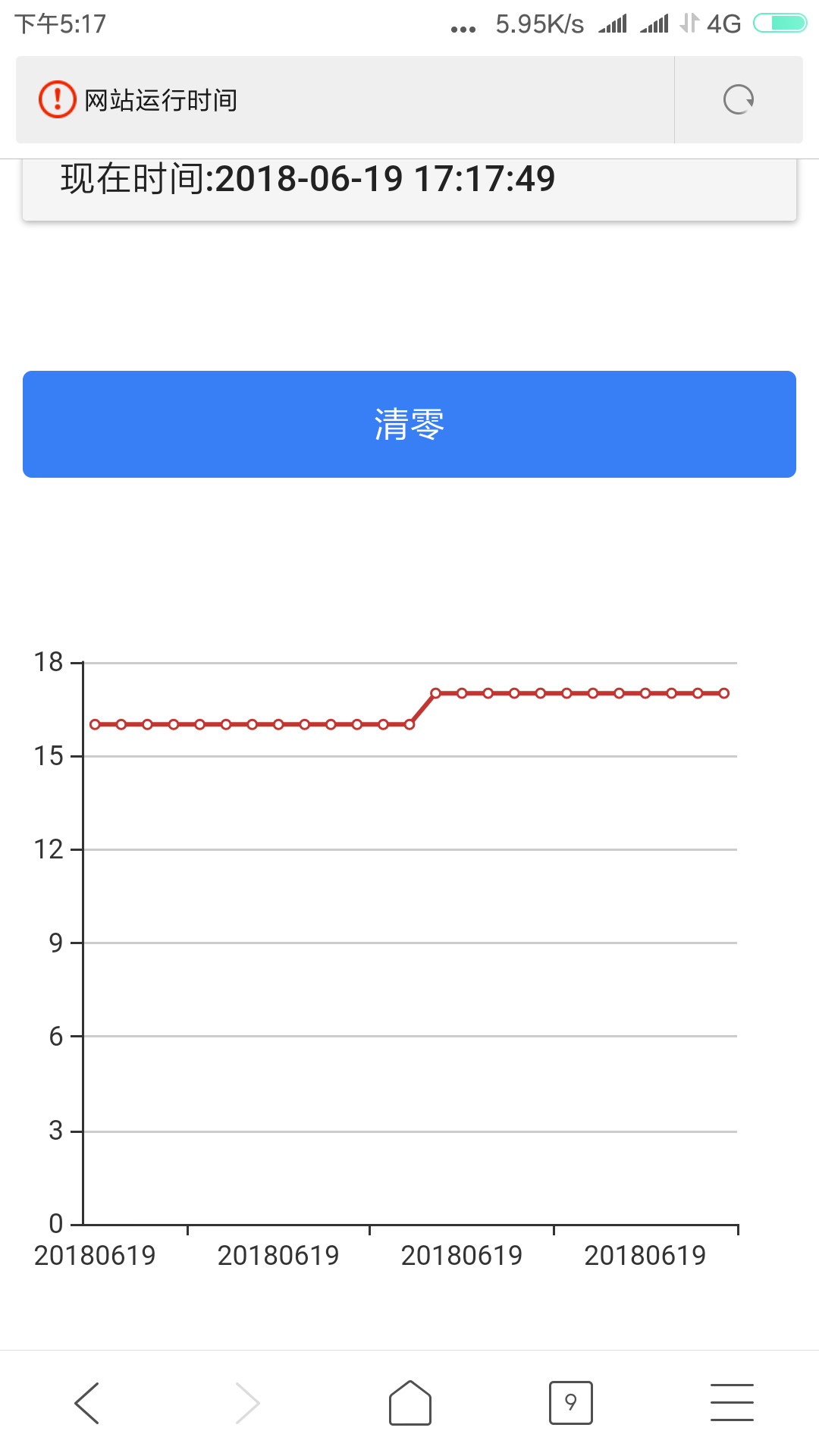
Task: Go back to the previous page
Action: (x=87, y=1403)
